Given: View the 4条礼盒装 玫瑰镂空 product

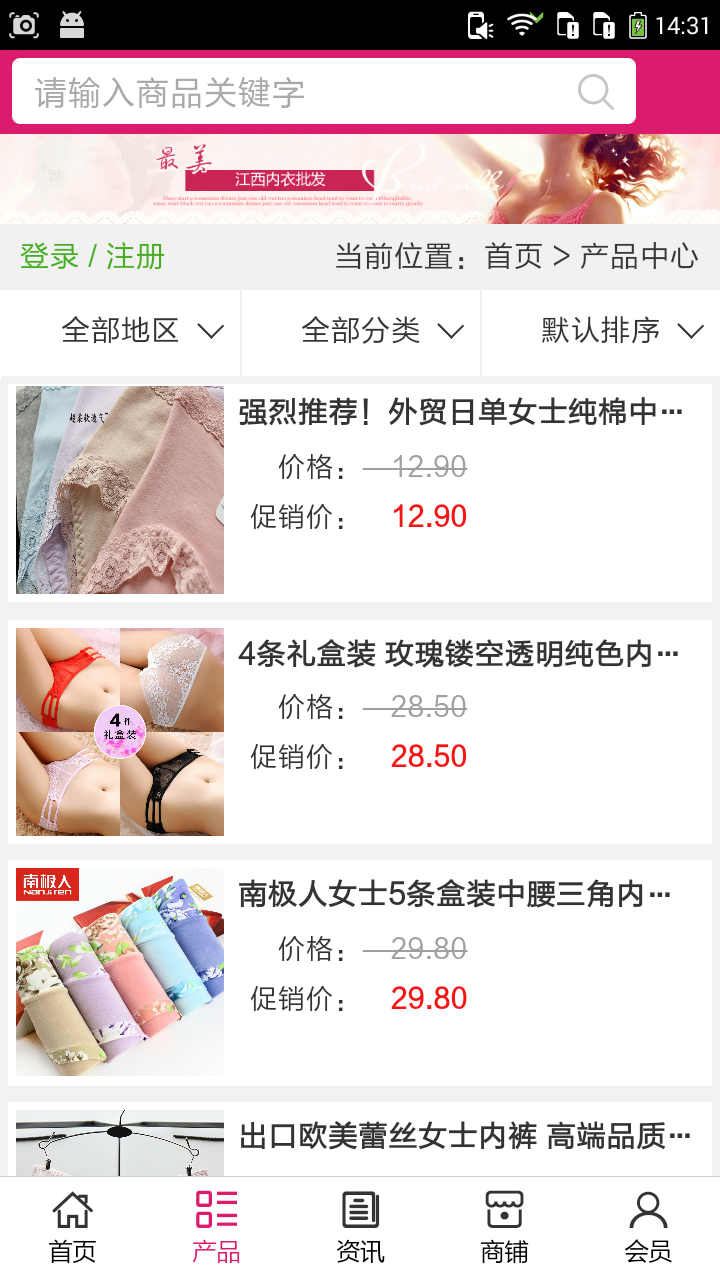Looking at the screenshot, I should point(458,654).
